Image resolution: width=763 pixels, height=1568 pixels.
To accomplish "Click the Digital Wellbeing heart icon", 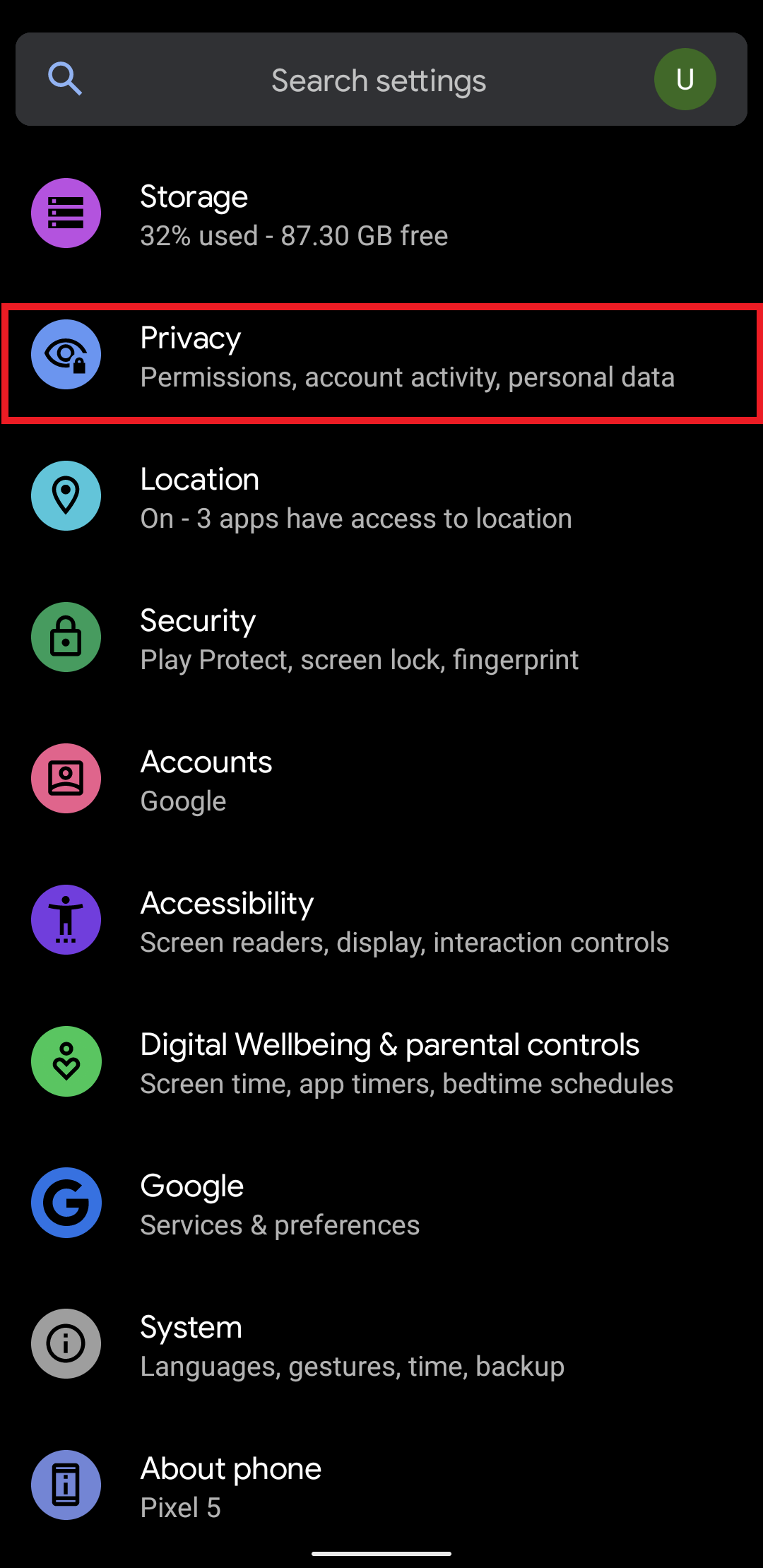I will 66,1061.
